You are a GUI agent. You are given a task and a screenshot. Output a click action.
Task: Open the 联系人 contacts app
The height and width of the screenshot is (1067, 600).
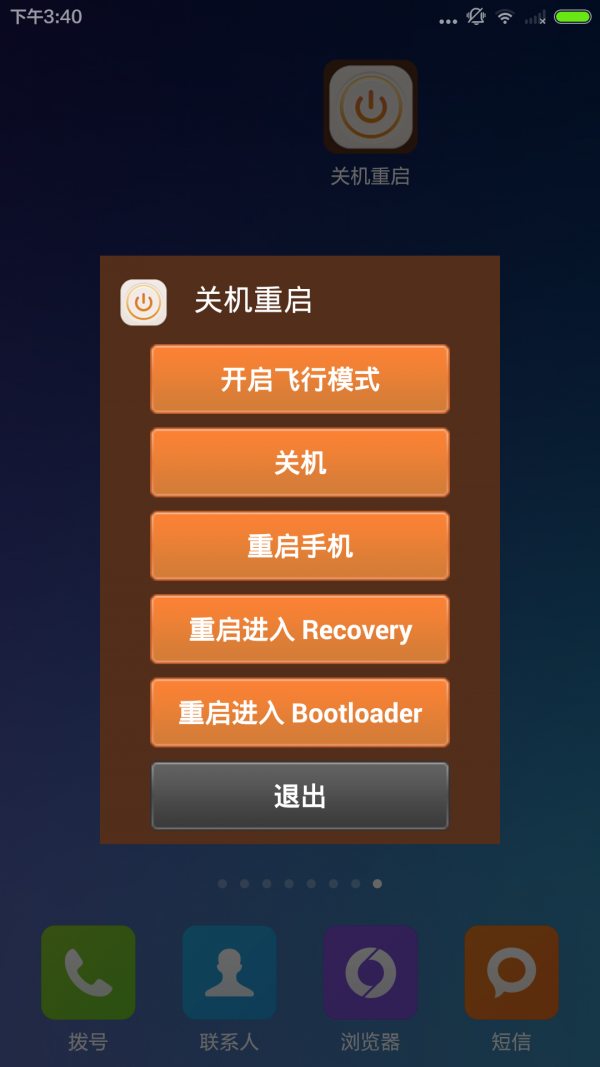pos(229,972)
